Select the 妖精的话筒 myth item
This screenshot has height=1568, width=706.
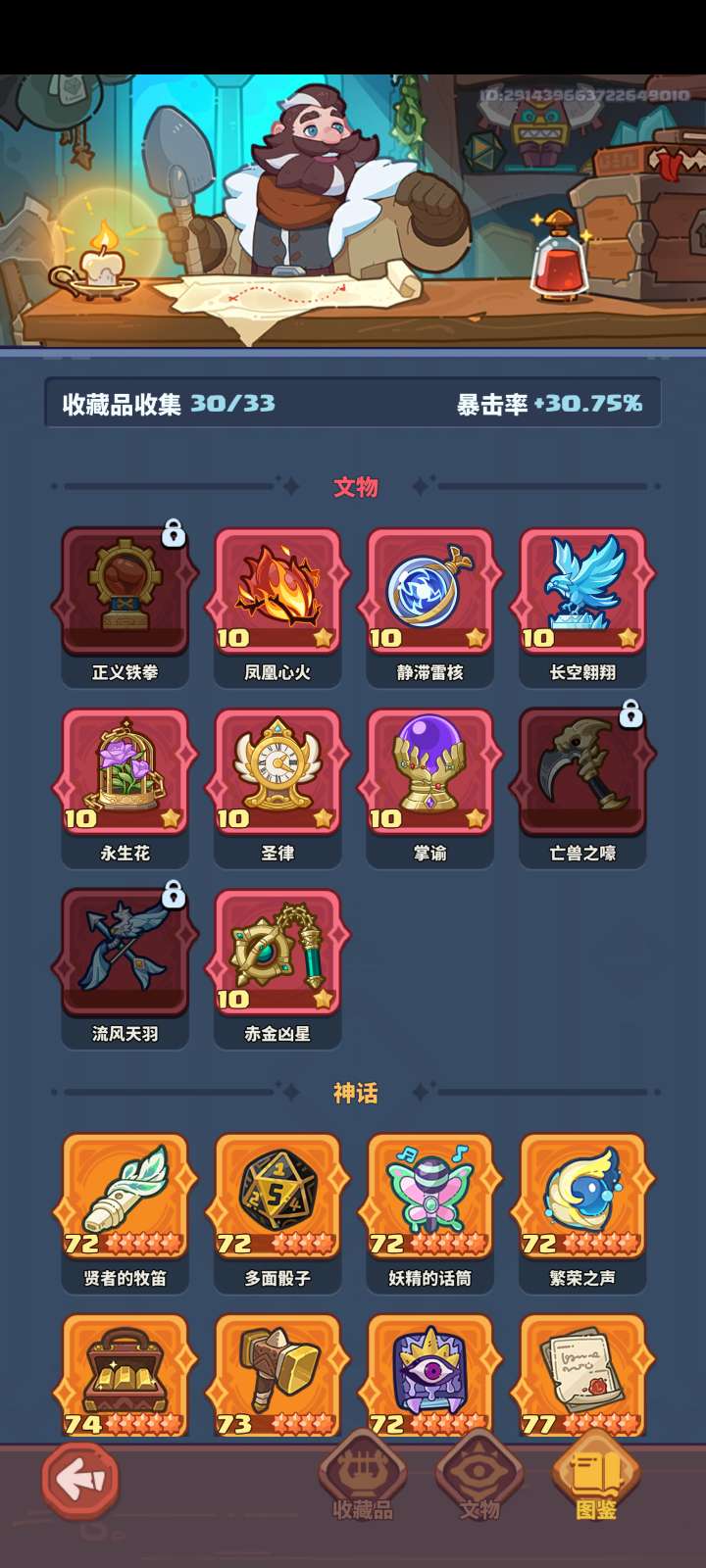point(429,1198)
